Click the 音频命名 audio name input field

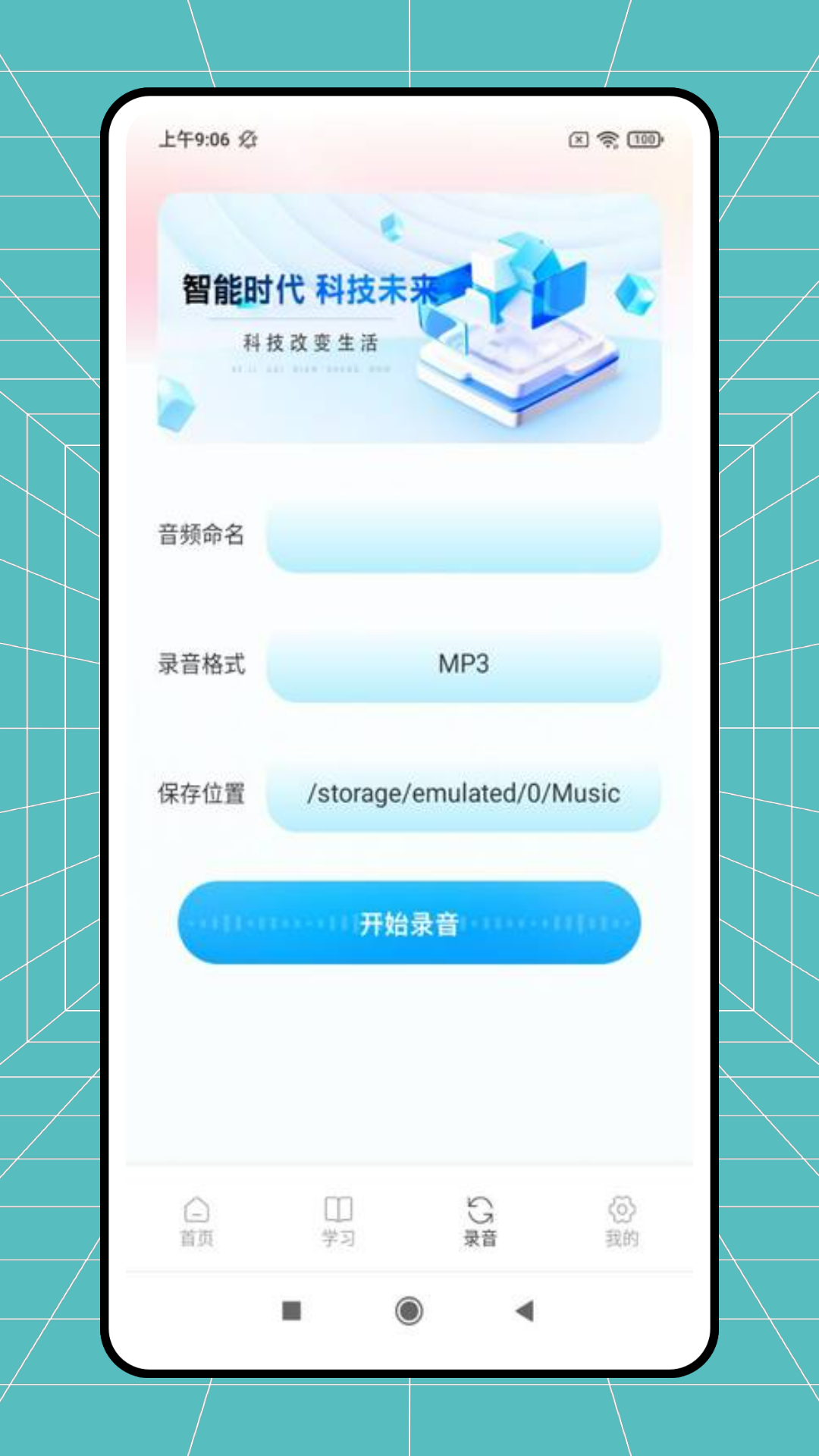click(463, 535)
